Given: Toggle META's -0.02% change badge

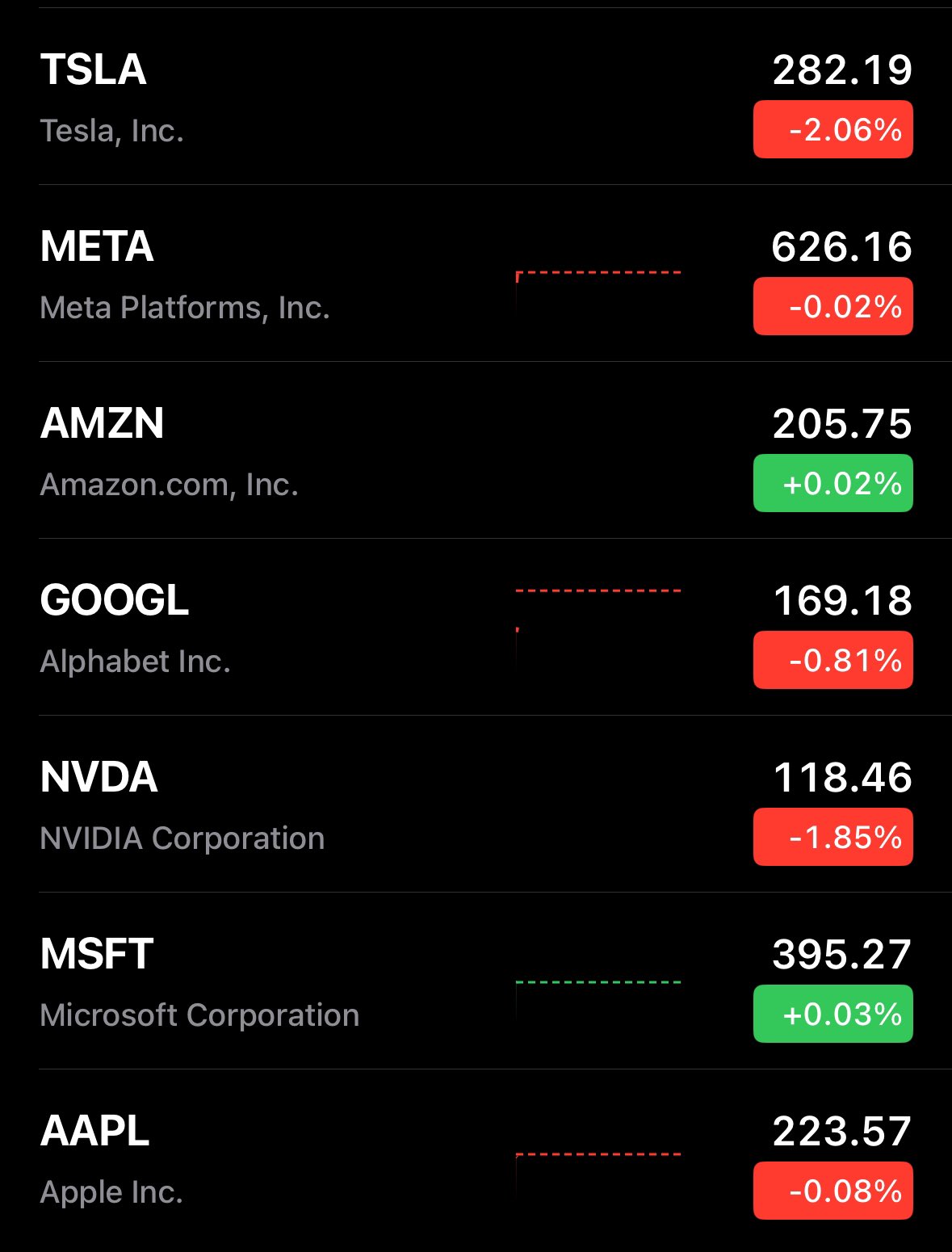Looking at the screenshot, I should (x=832, y=306).
